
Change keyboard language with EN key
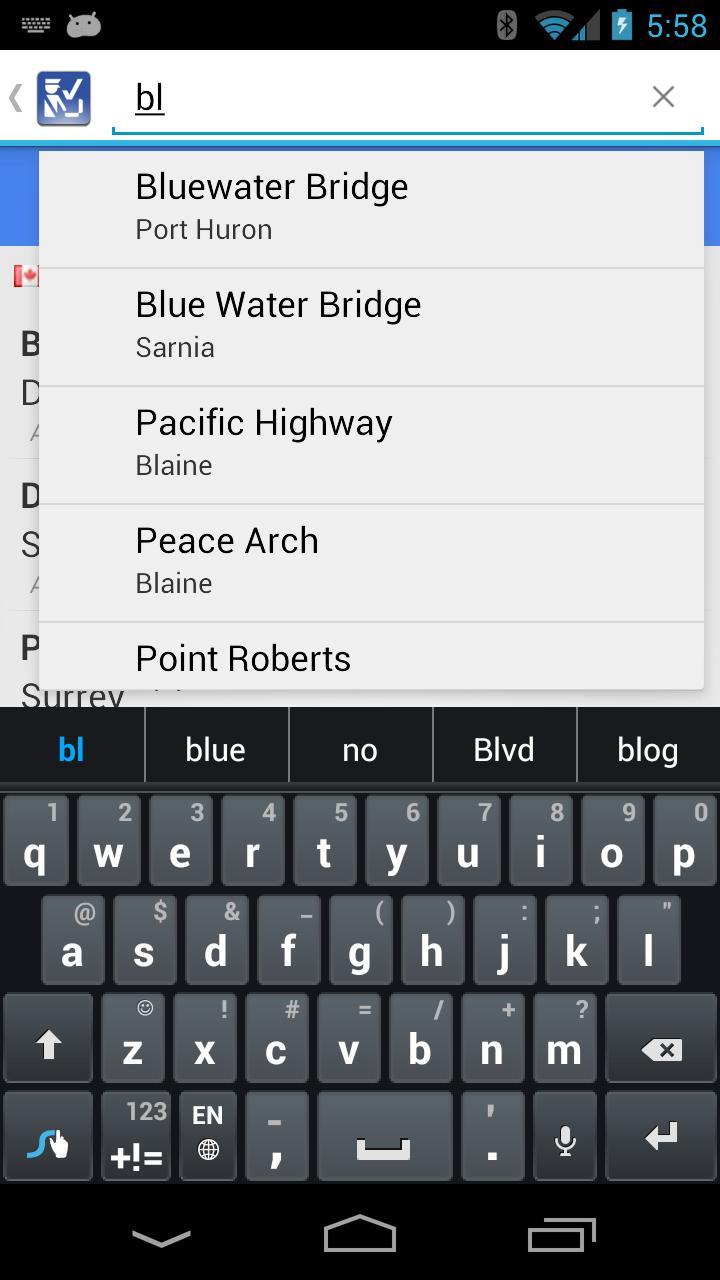[x=208, y=1137]
